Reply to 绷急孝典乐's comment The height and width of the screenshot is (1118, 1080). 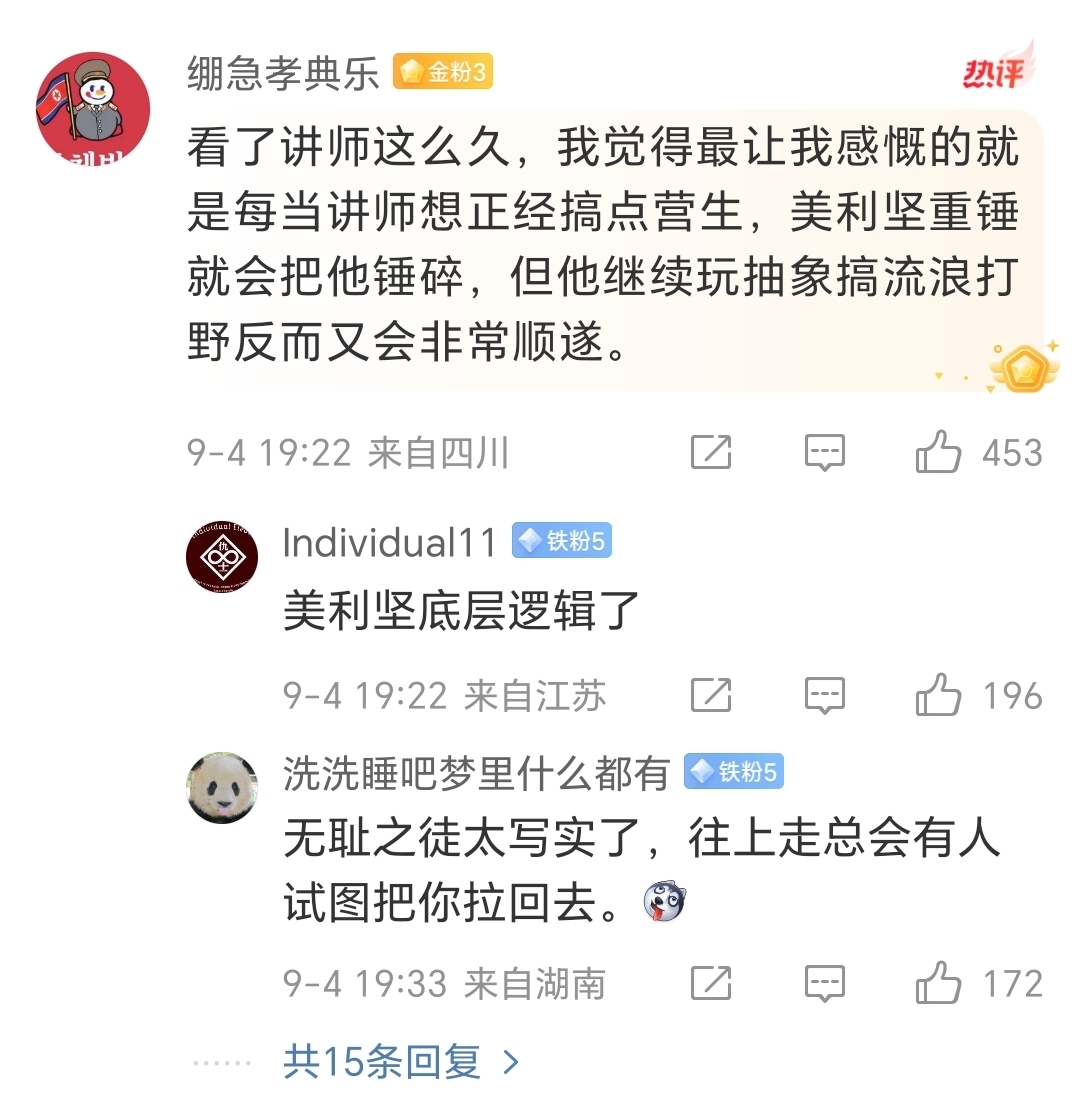coord(825,453)
